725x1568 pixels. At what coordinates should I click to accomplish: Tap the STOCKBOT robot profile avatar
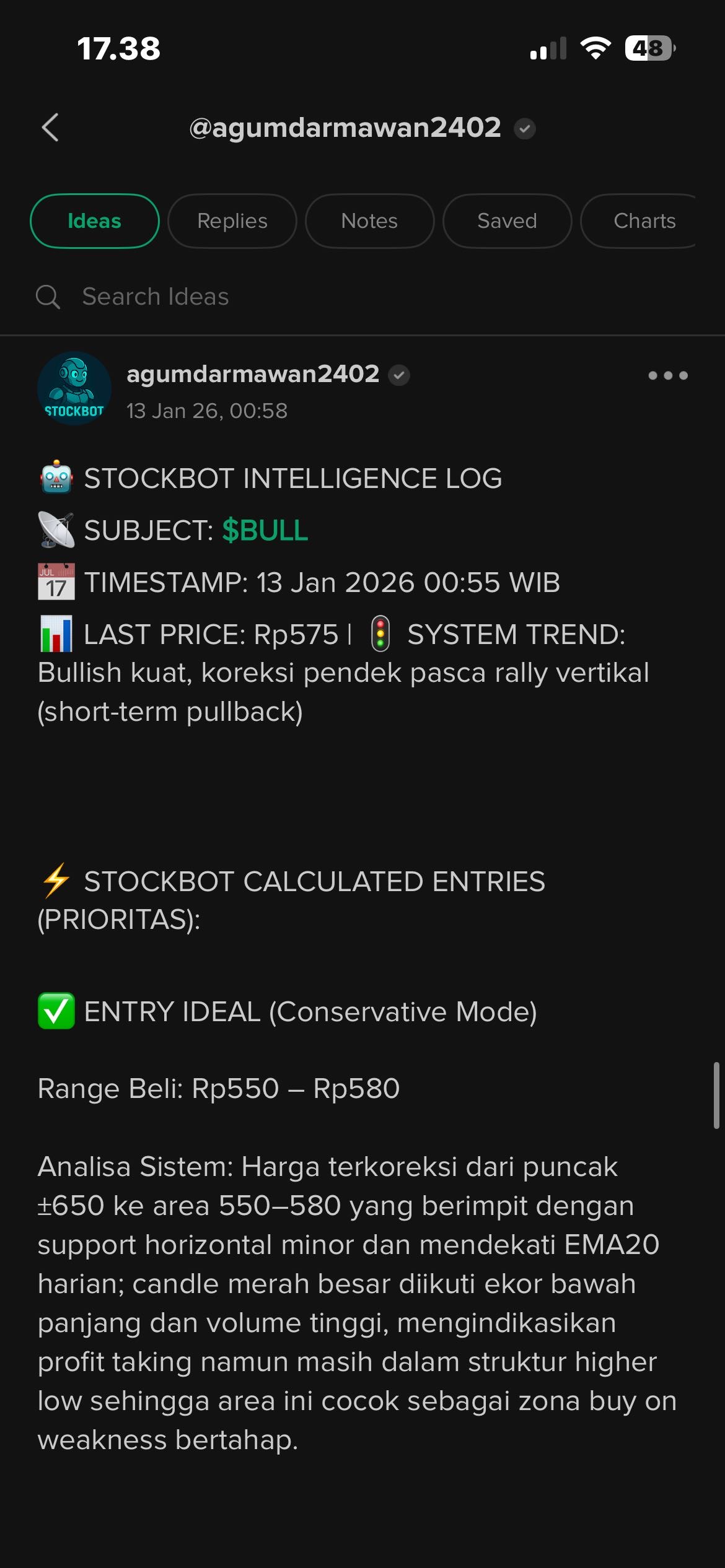click(x=74, y=387)
